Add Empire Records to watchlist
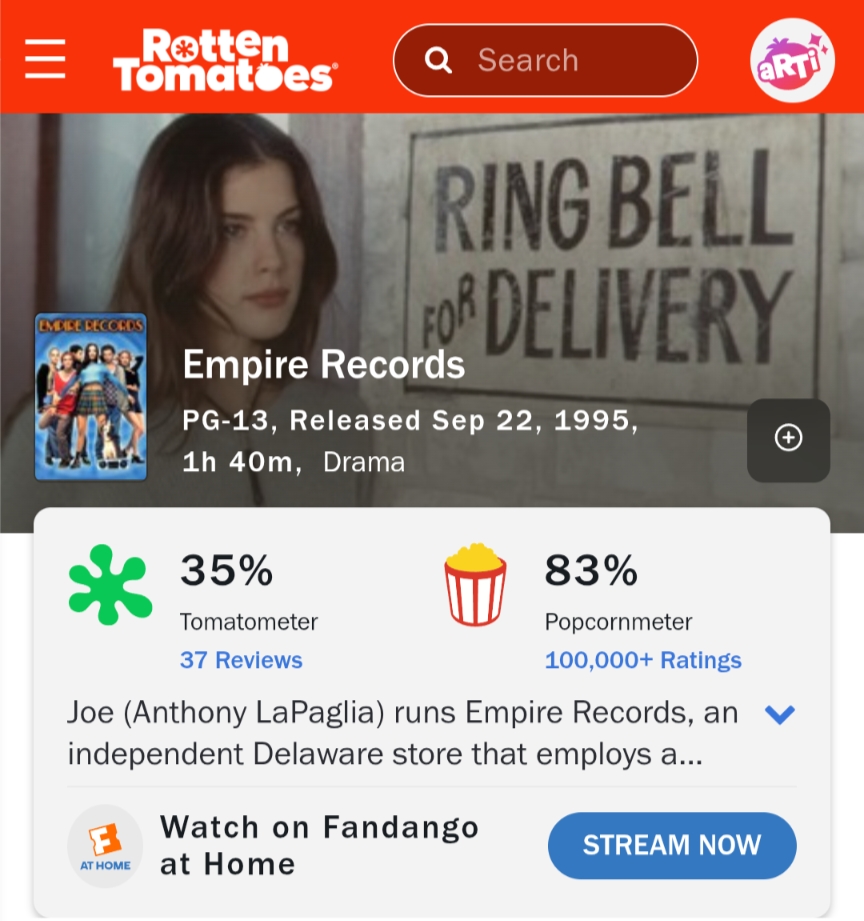The image size is (864, 921). (x=788, y=438)
